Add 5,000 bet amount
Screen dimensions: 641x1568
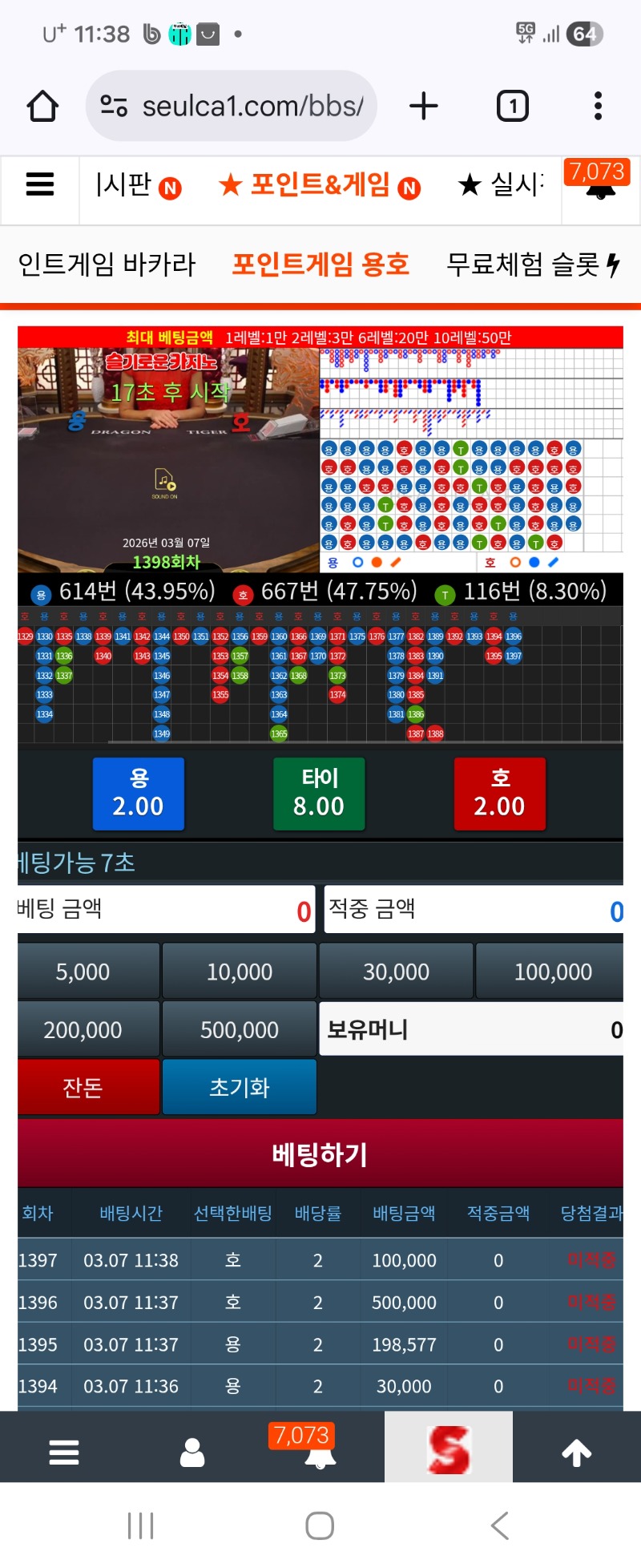pyautogui.click(x=83, y=972)
